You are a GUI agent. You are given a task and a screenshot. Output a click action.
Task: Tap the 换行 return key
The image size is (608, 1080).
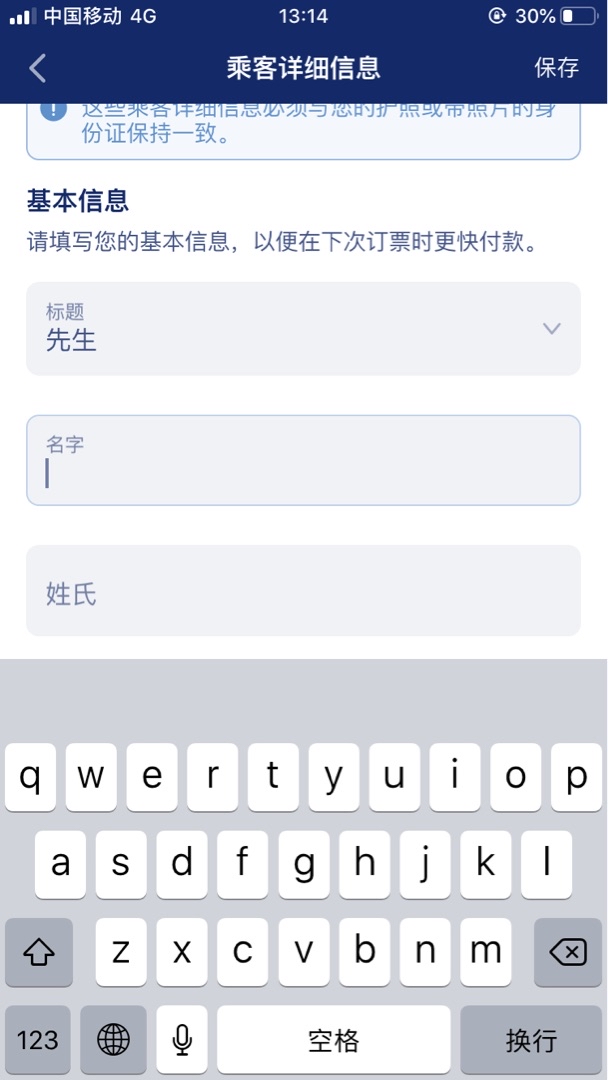pos(530,1040)
